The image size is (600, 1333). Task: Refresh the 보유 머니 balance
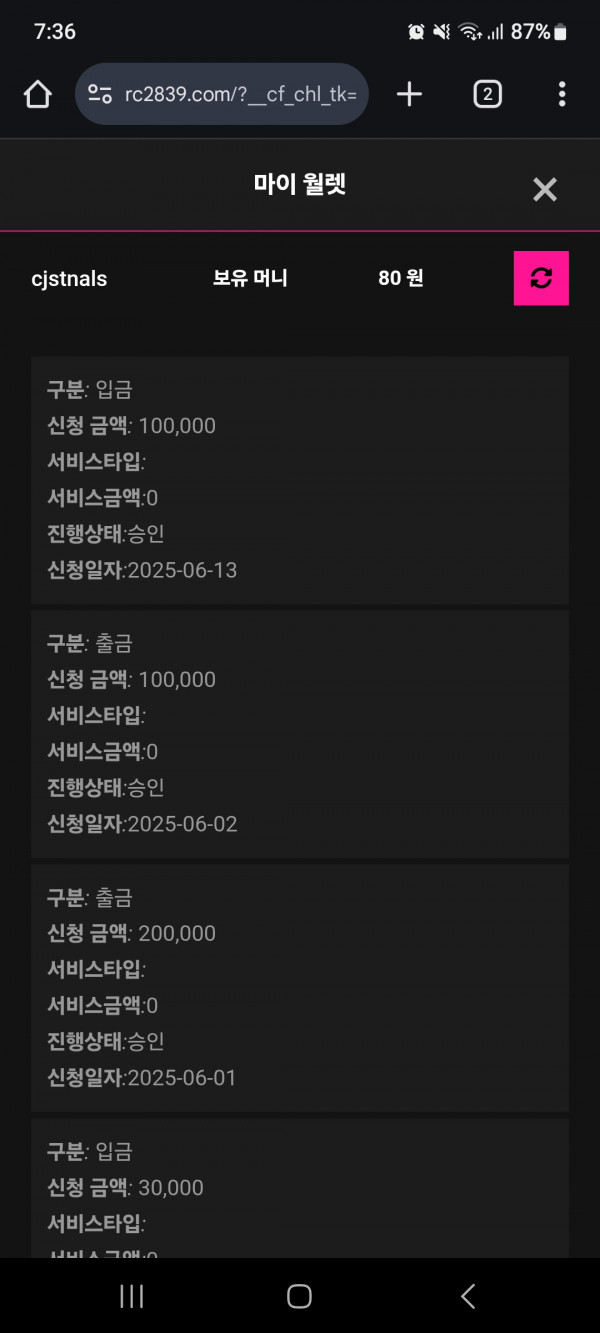[x=541, y=278]
